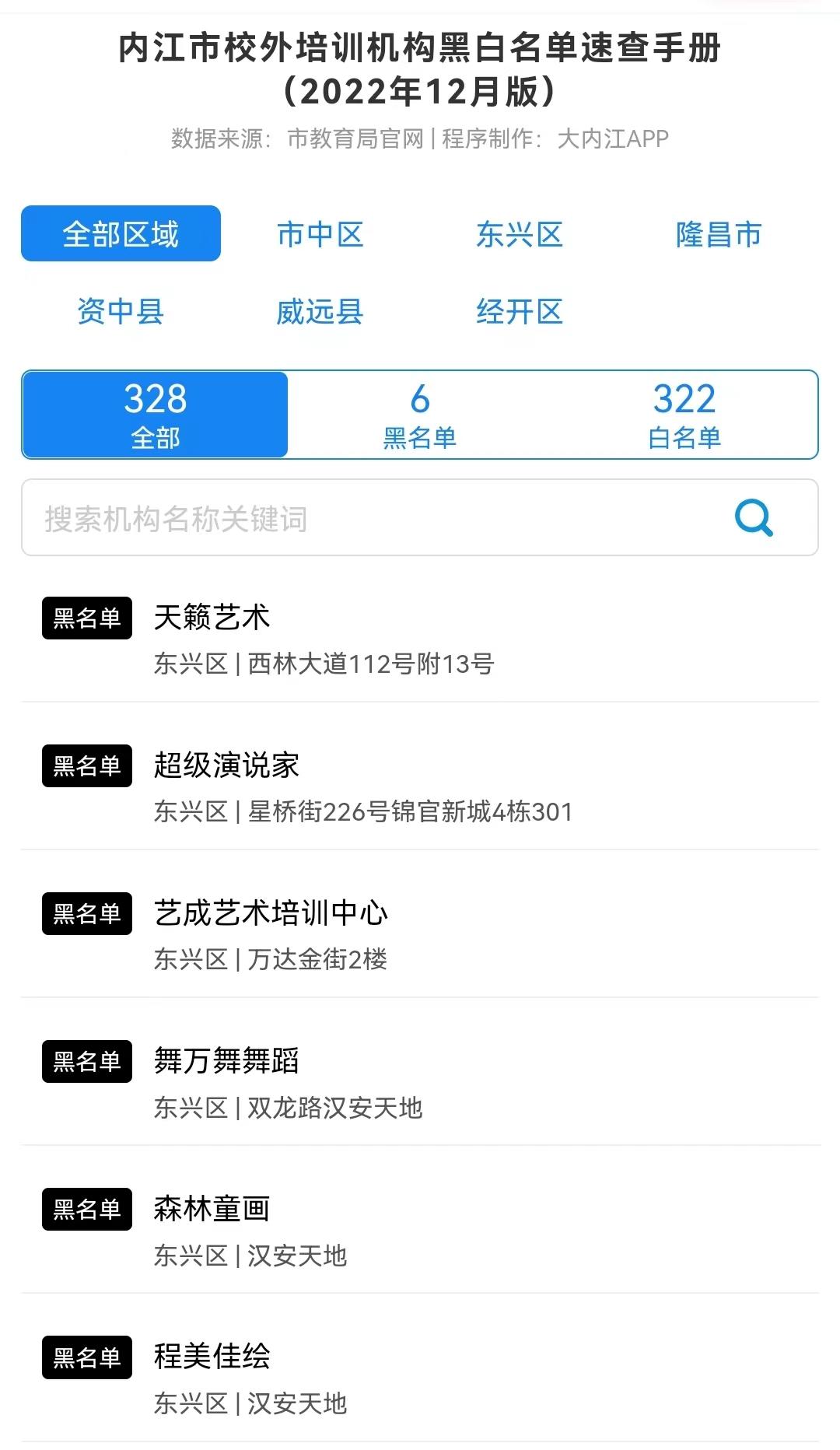Show all 328 institutions
The width and height of the screenshot is (840, 1450).
pyautogui.click(x=156, y=415)
